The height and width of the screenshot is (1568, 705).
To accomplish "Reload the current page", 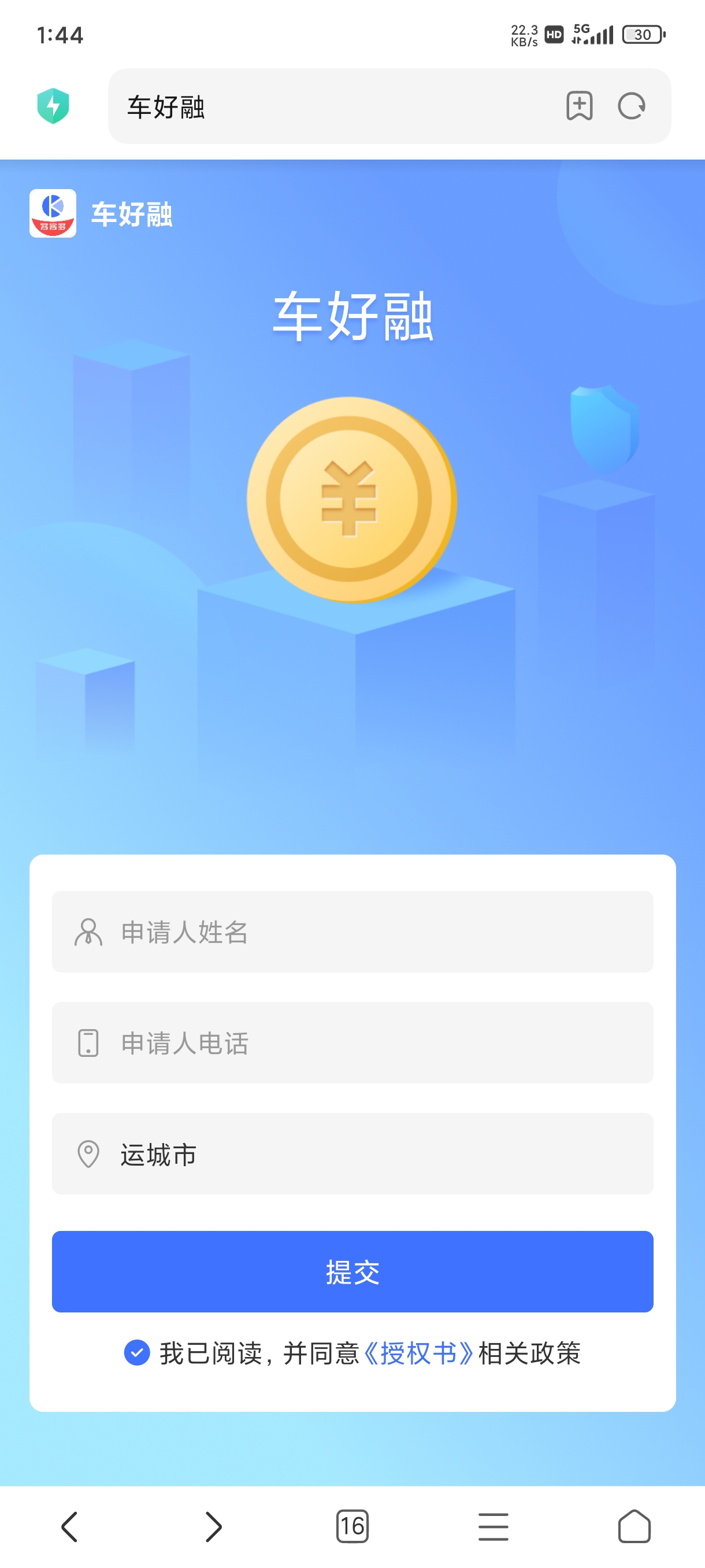I will pyautogui.click(x=632, y=106).
